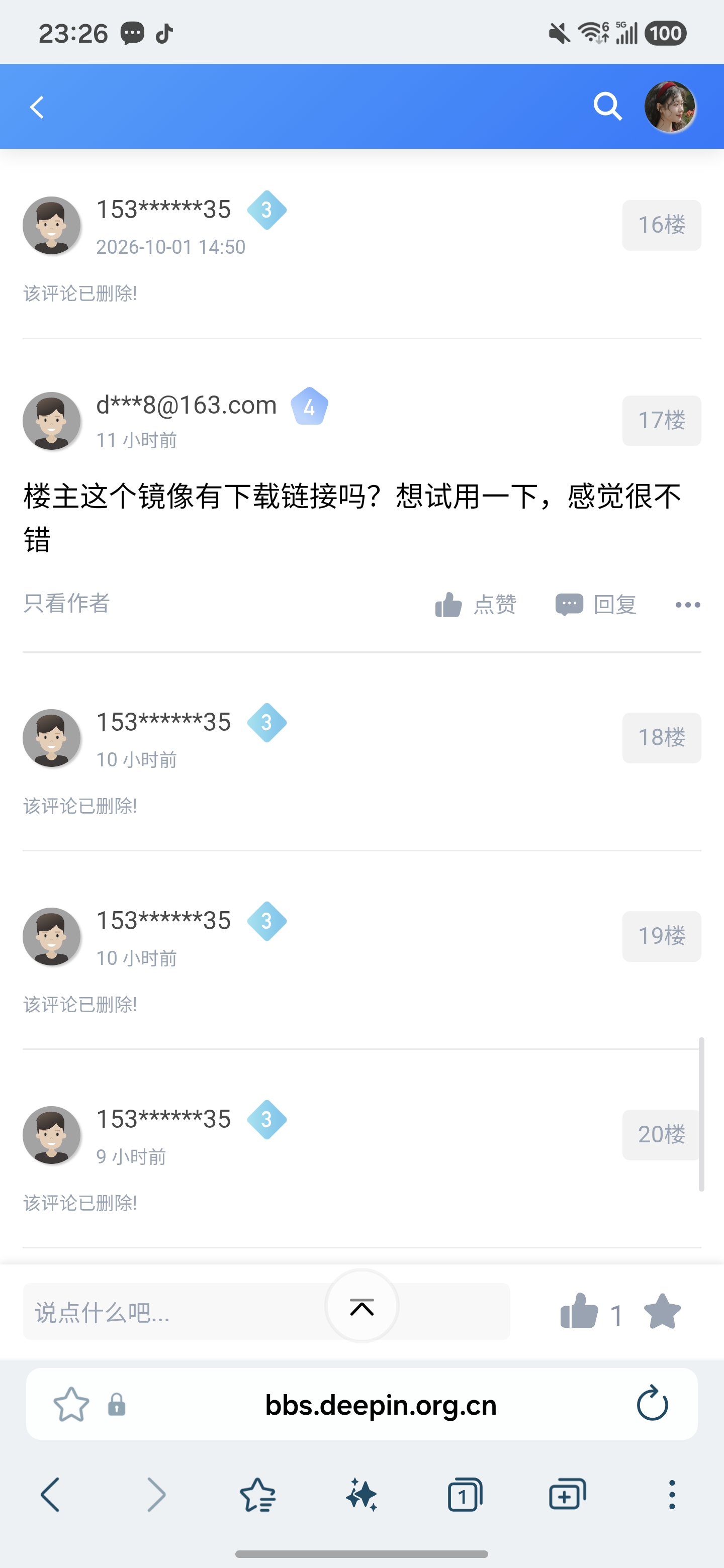Screen dimensions: 724x1568
Task: Bookmark the page via address bar star
Action: point(71,1404)
